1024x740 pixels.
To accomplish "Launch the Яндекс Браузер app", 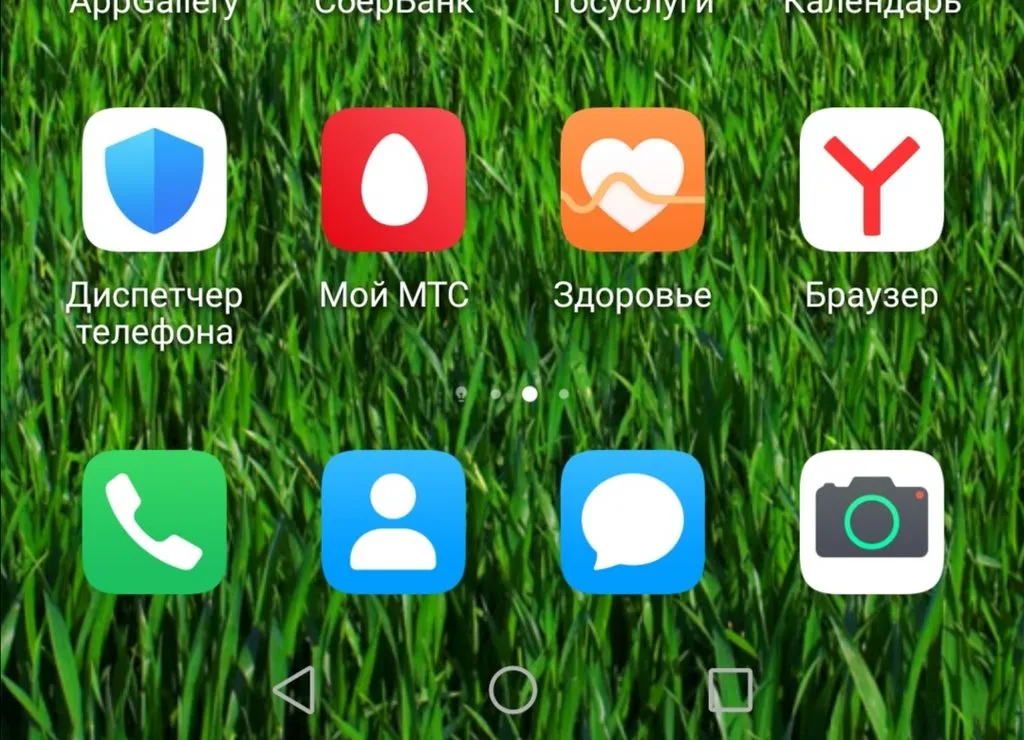I will pos(871,180).
